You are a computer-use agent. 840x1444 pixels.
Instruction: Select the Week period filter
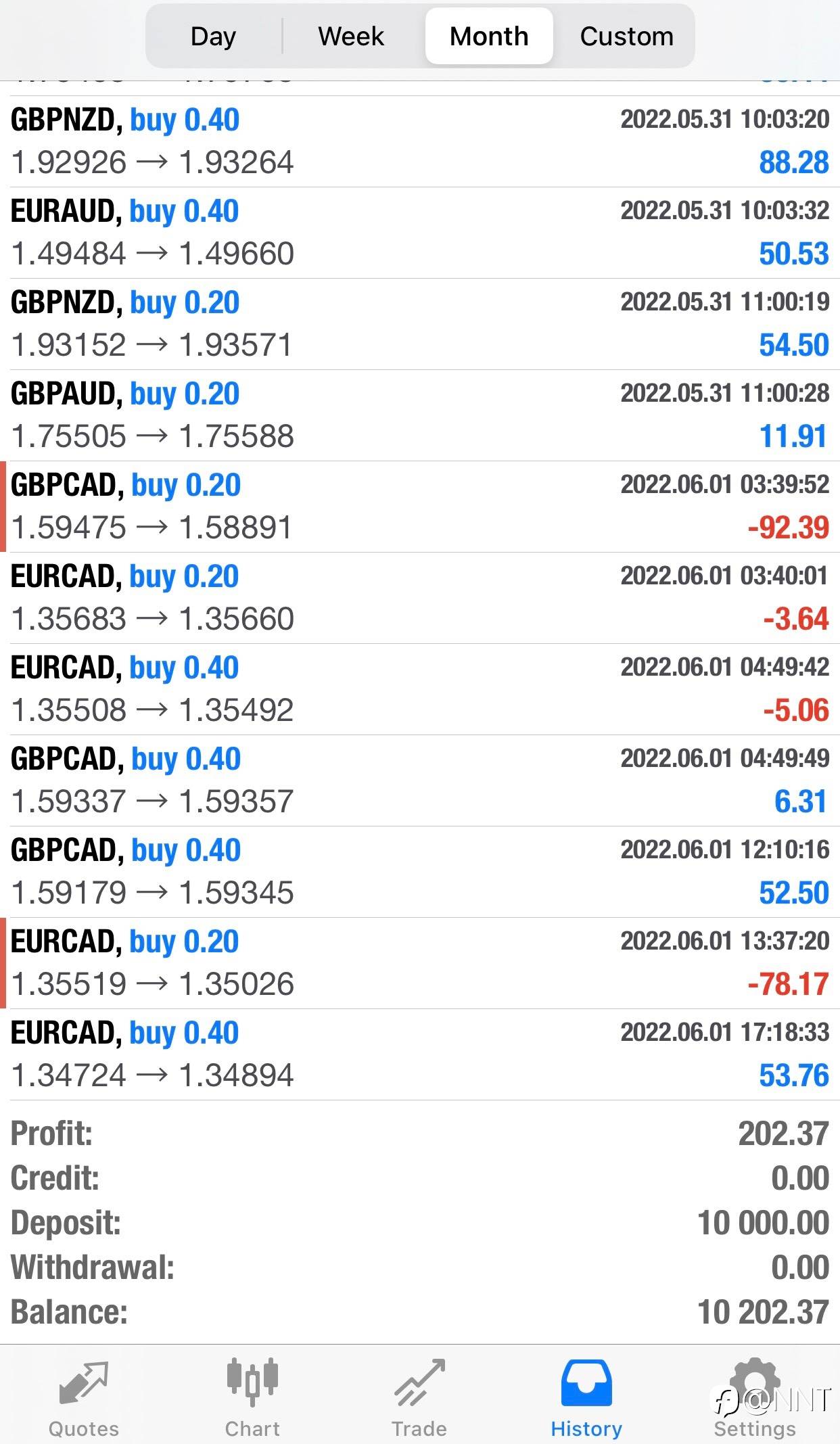pos(351,37)
